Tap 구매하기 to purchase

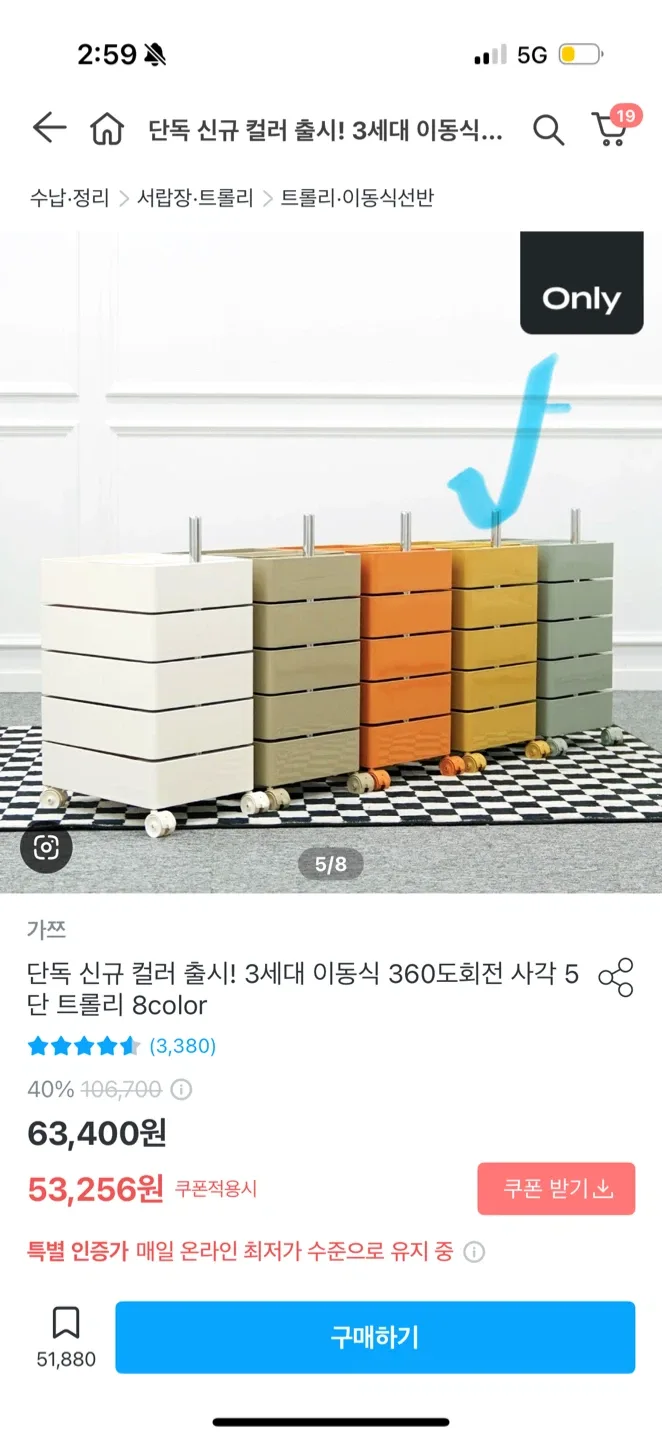coord(375,1337)
